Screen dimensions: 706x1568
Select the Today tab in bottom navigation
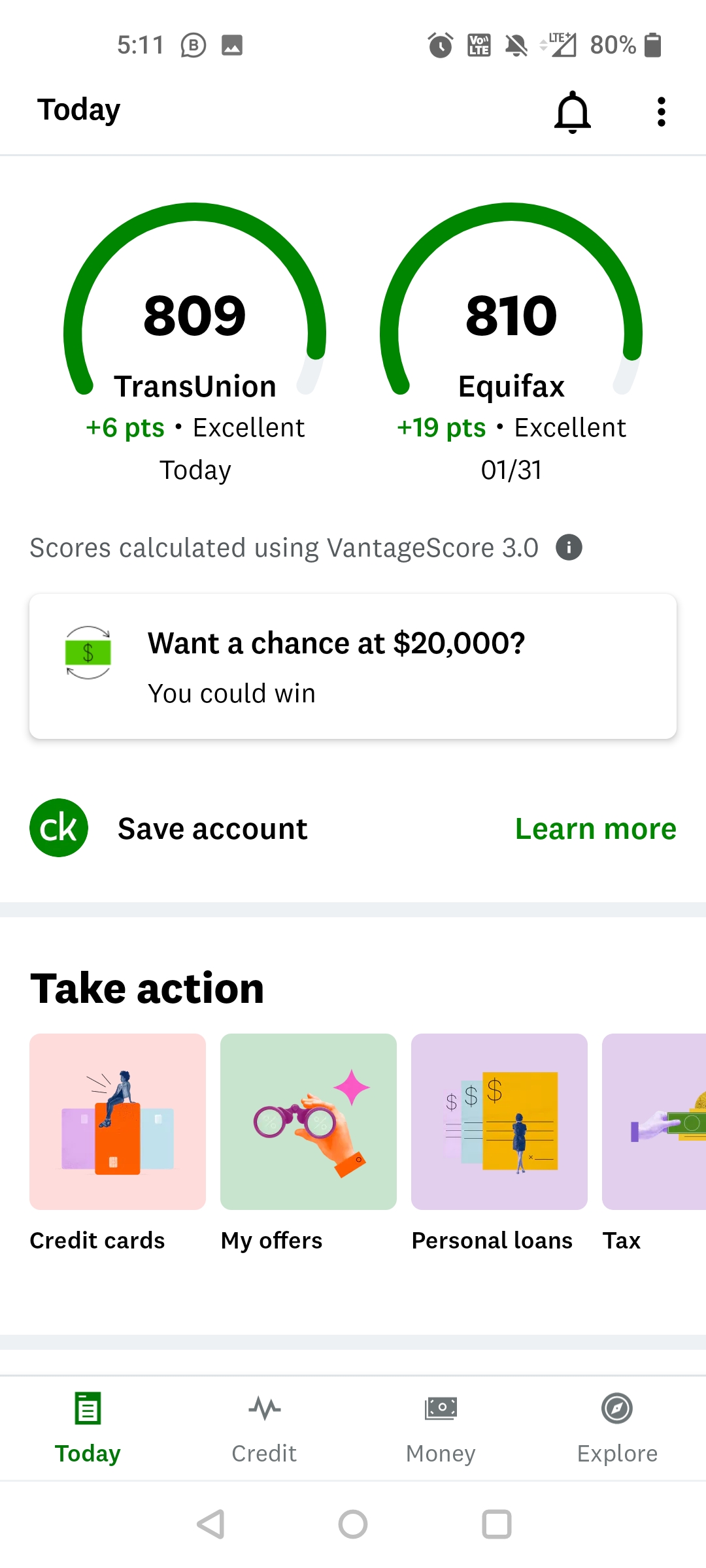pos(88,1429)
